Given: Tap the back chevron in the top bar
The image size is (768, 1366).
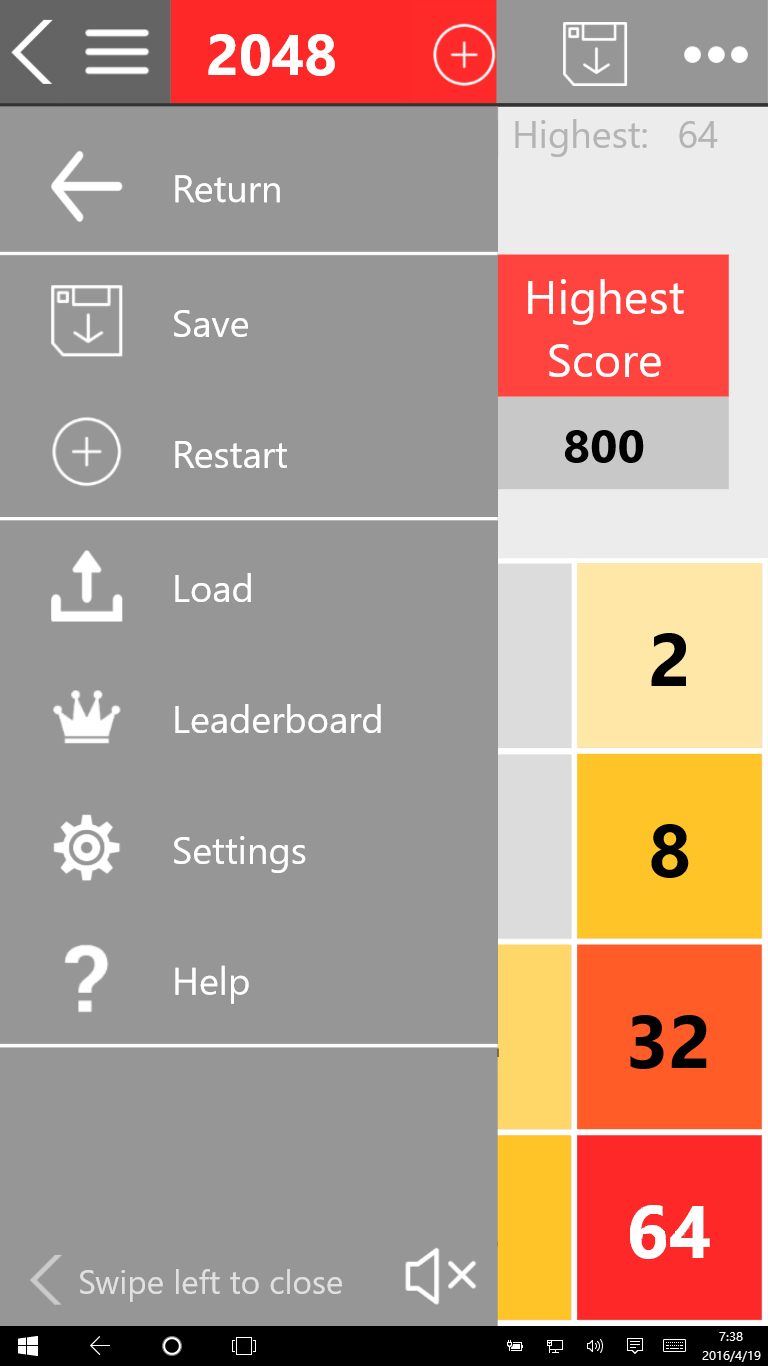Looking at the screenshot, I should 32,52.
